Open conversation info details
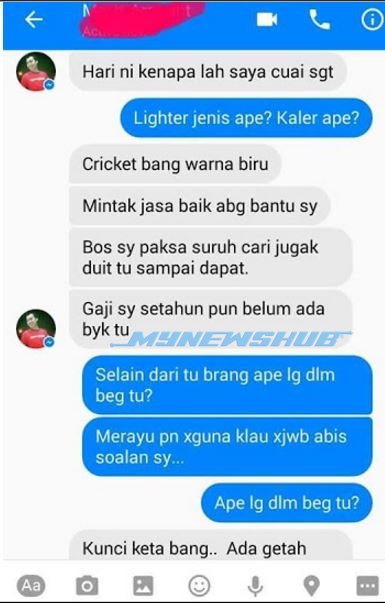385x603 pixels. [372, 19]
